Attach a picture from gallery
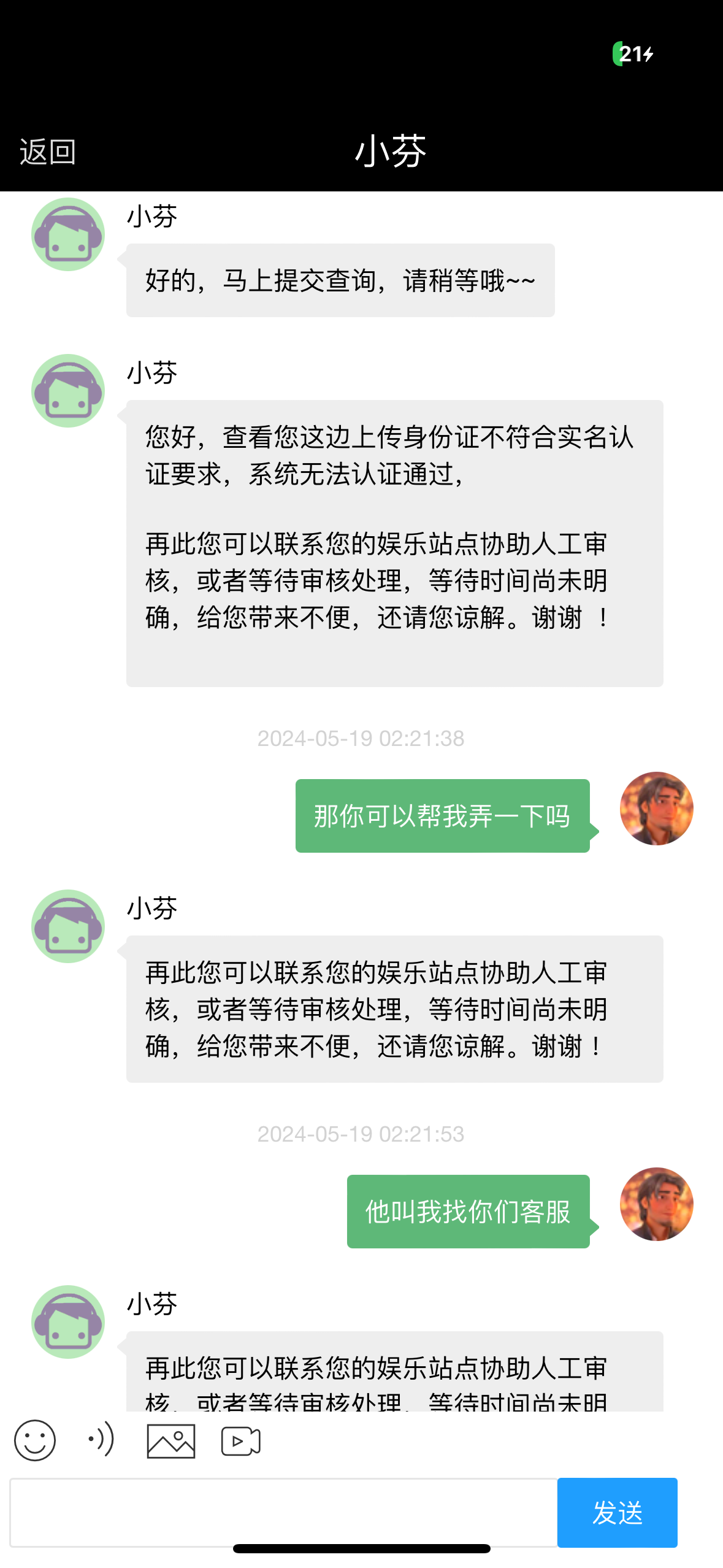Viewport: 723px width, 1568px height. click(x=171, y=1440)
